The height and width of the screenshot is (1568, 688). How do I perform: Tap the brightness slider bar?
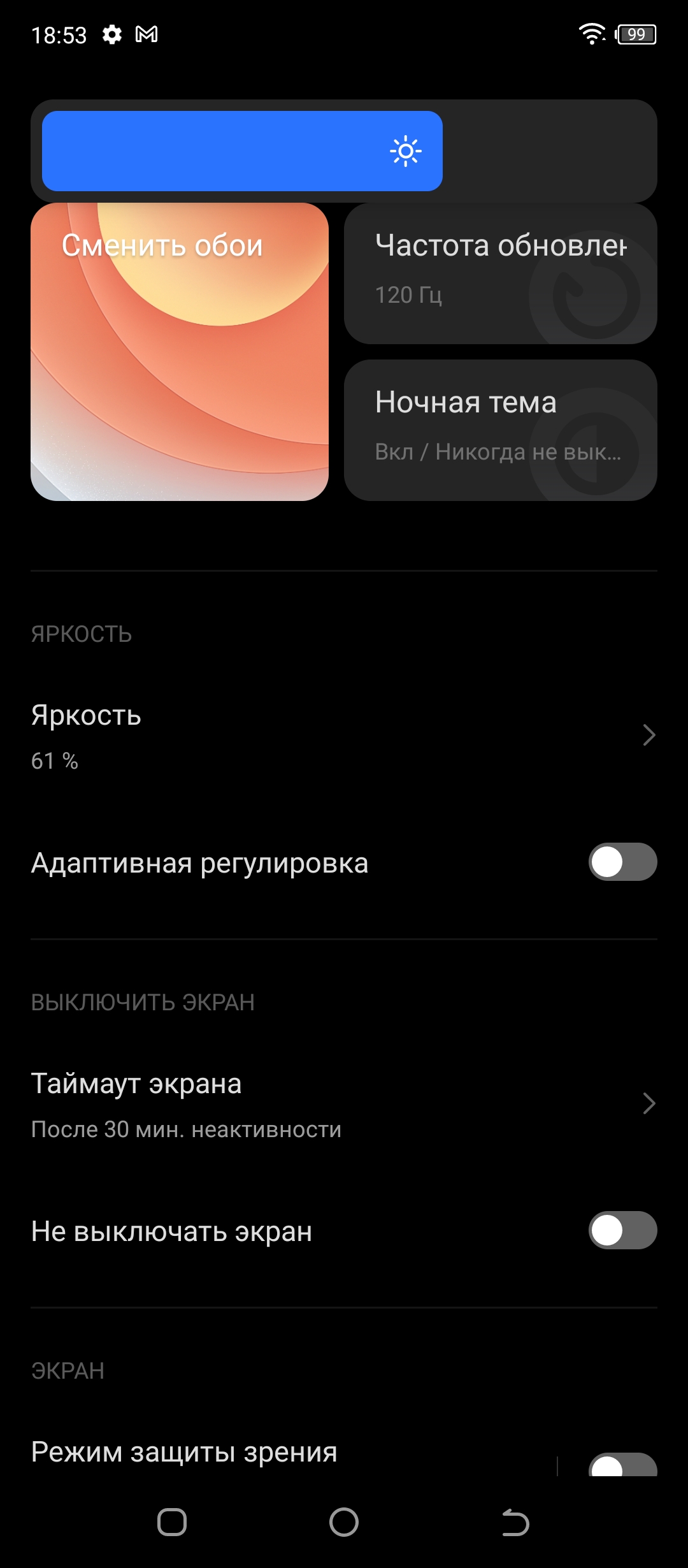(x=344, y=151)
